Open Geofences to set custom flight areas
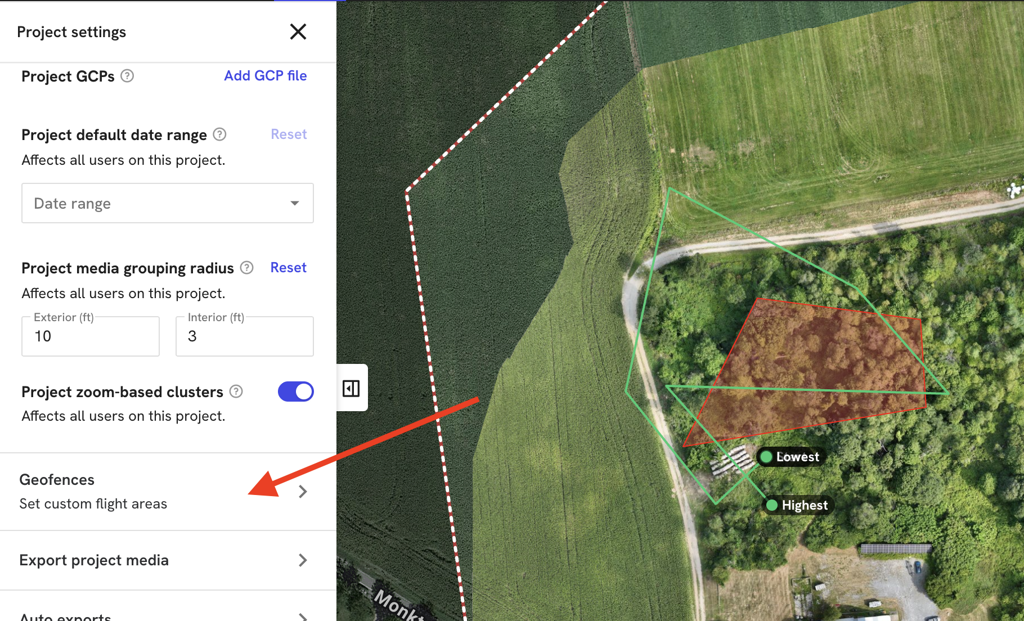This screenshot has width=1024, height=621. point(167,491)
